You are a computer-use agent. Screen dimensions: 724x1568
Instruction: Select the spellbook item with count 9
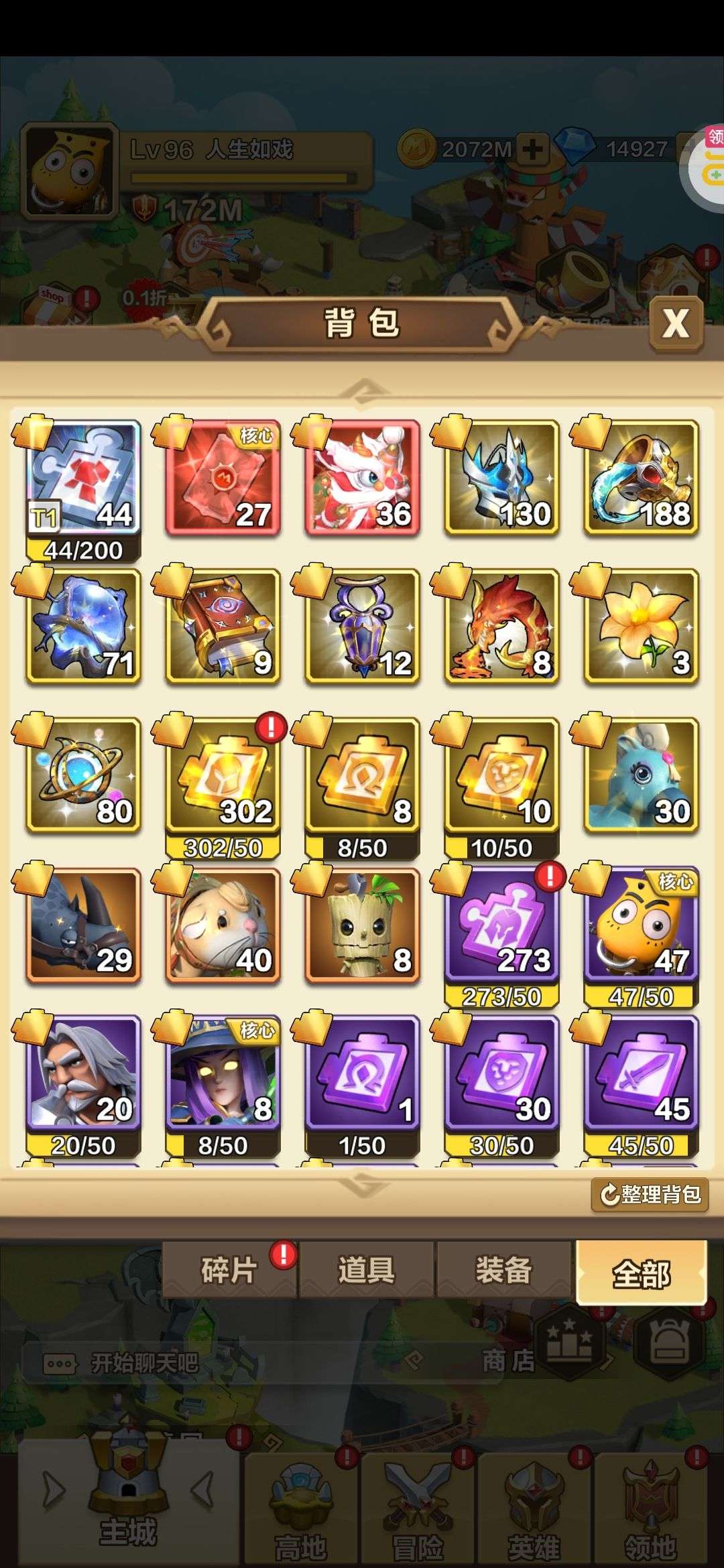223,627
